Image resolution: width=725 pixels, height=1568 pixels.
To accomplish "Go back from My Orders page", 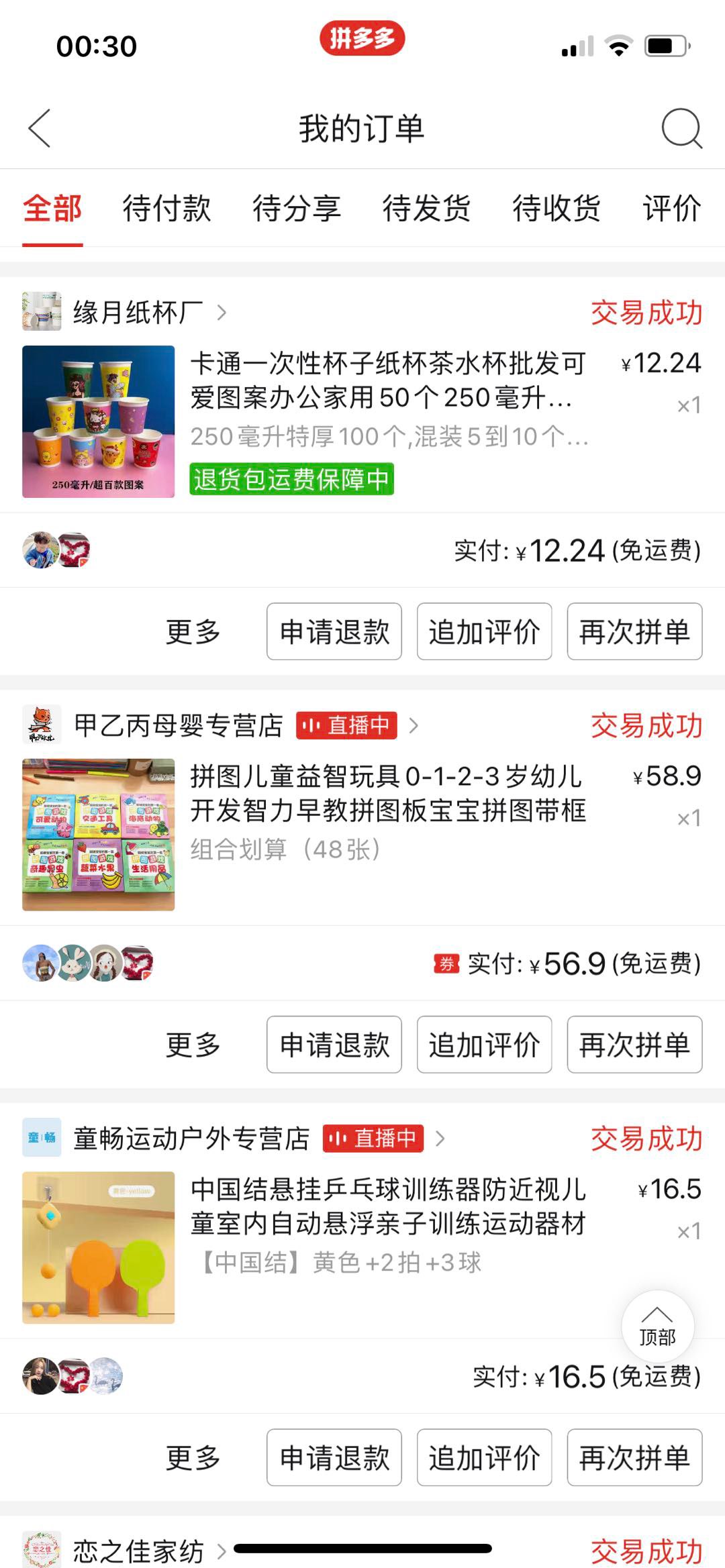I will tap(39, 128).
